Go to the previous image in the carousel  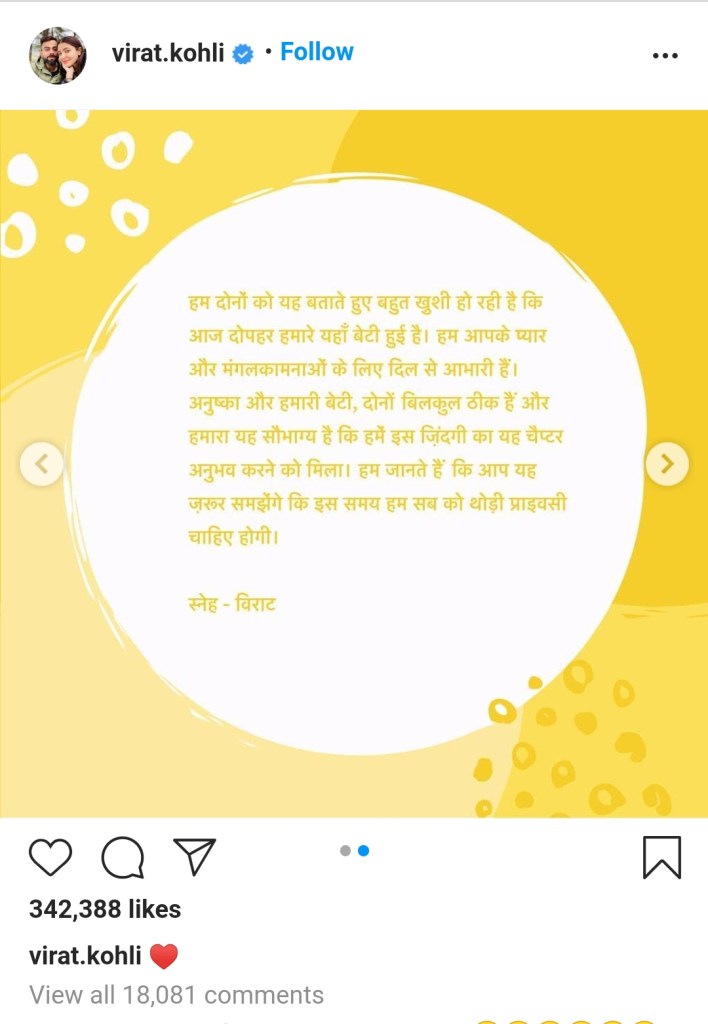click(x=42, y=463)
